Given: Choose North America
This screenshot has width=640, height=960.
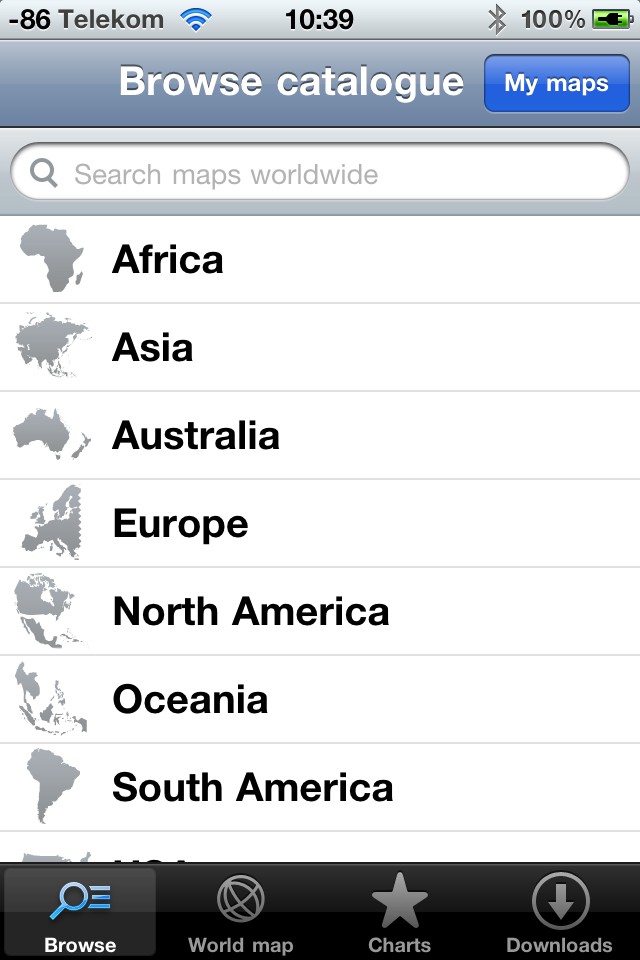Looking at the screenshot, I should (x=320, y=612).
